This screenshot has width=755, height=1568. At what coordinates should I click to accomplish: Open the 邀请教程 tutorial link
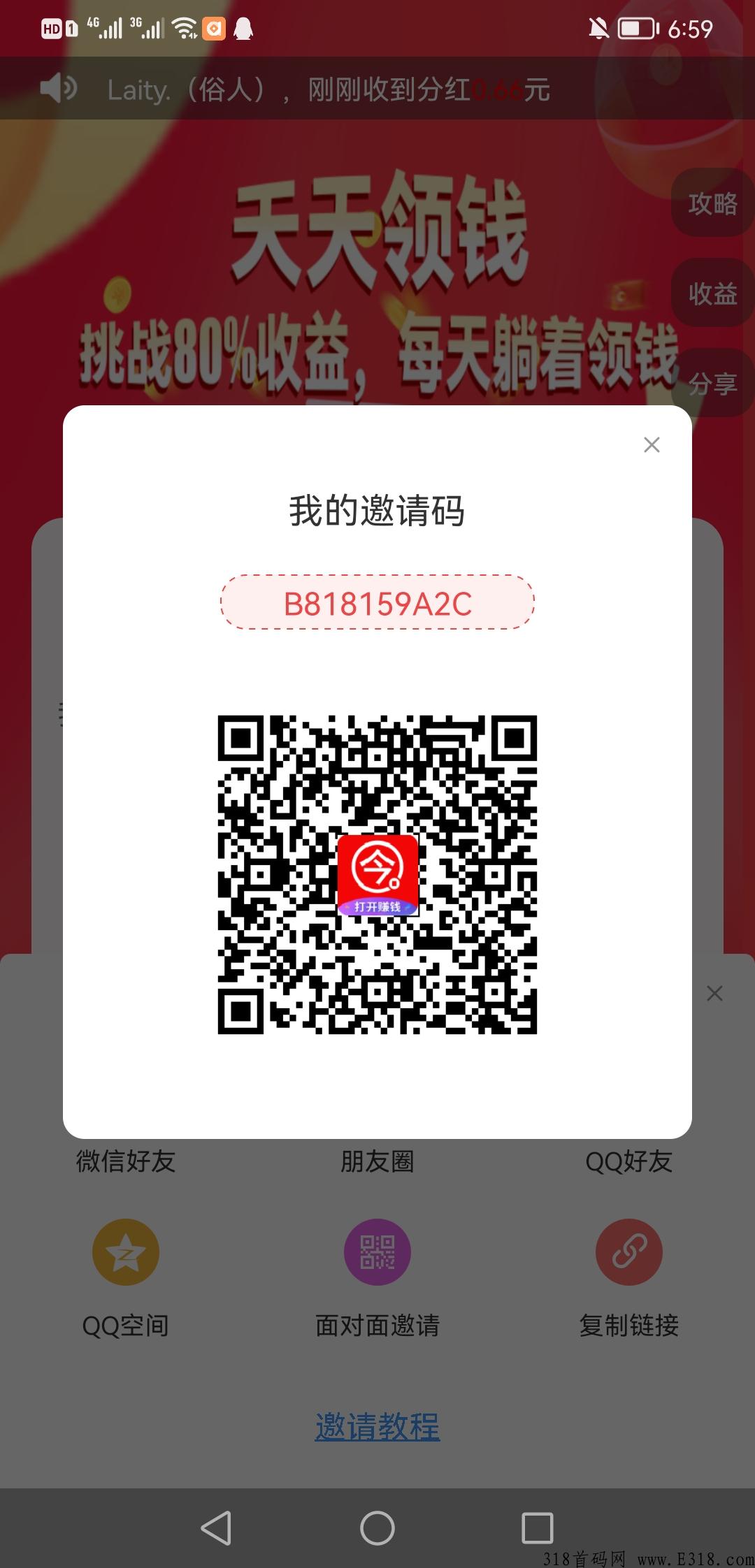(x=377, y=1427)
